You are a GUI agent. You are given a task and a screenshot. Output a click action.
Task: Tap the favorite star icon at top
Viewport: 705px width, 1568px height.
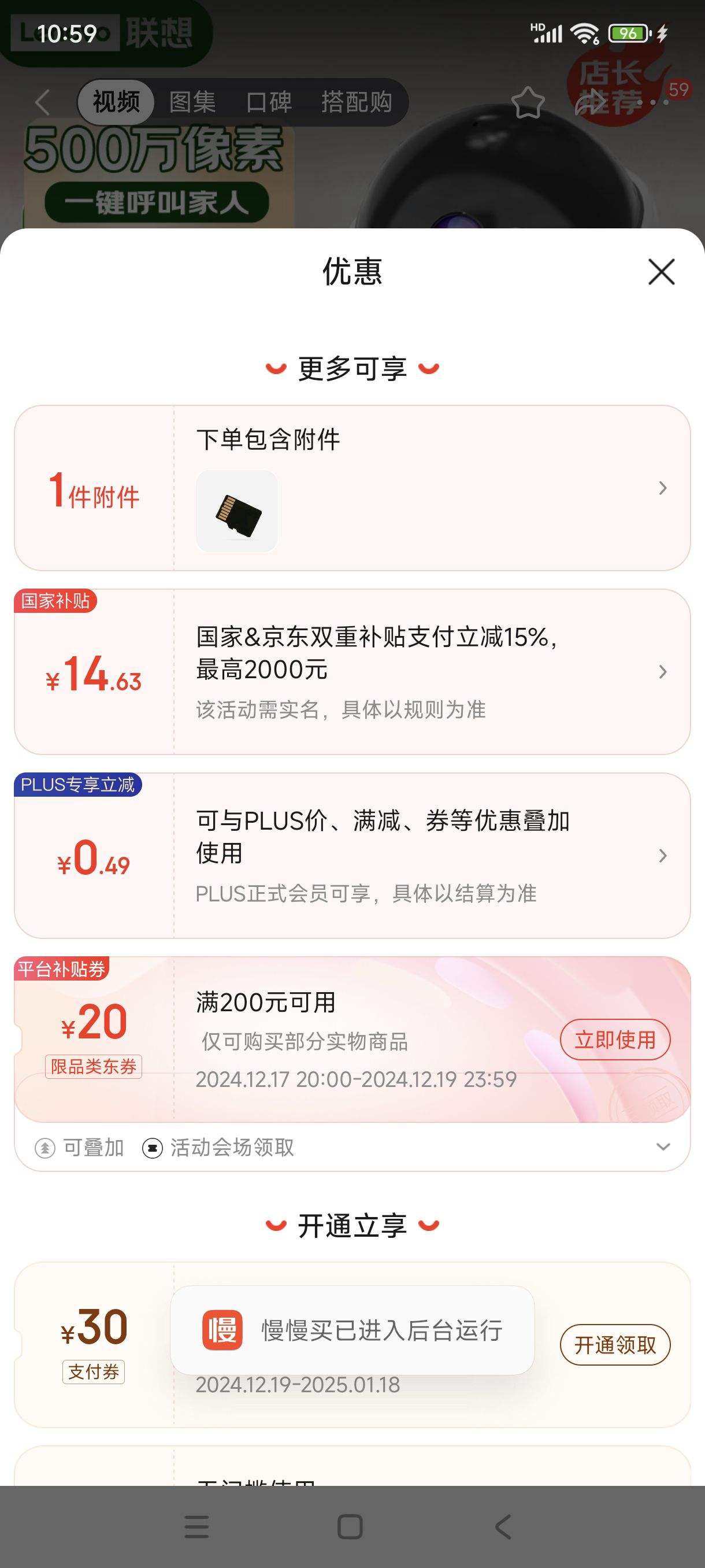click(x=529, y=102)
